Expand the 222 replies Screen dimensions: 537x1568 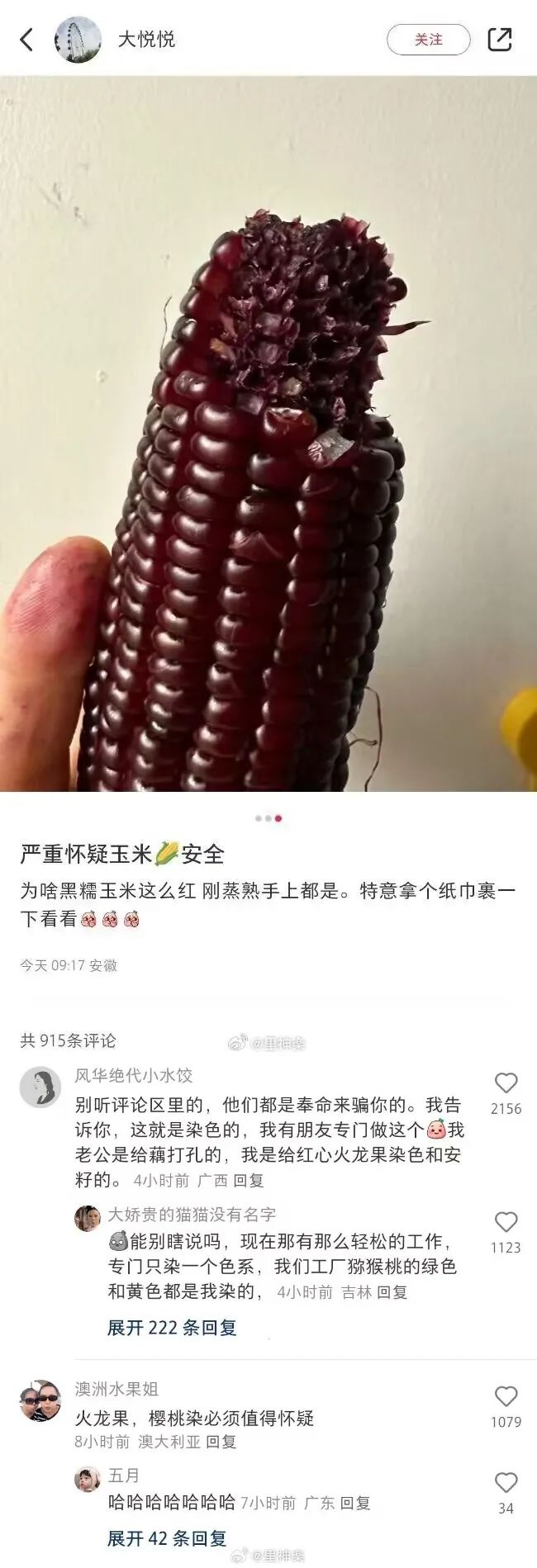coord(172,1328)
